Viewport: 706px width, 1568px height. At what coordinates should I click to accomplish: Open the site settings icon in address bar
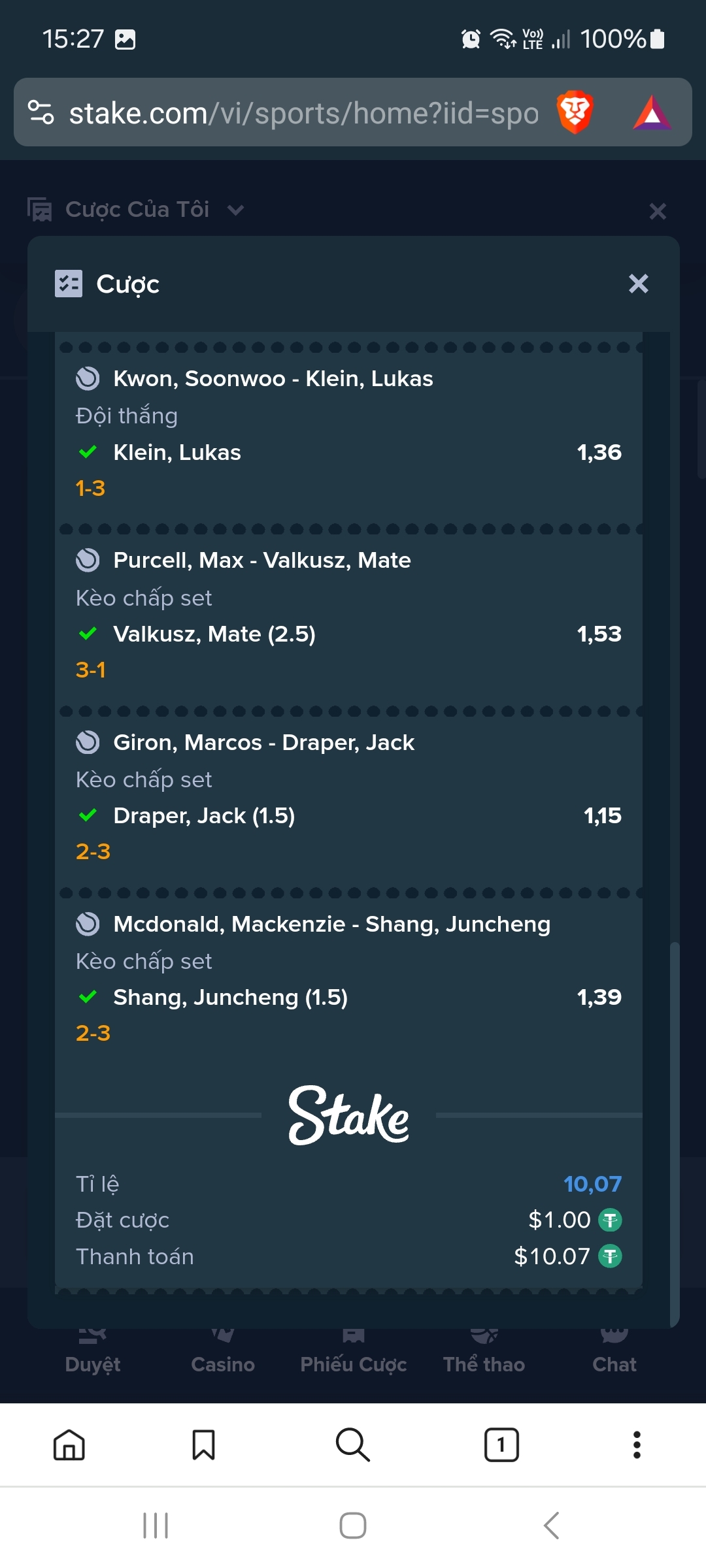pyautogui.click(x=41, y=112)
